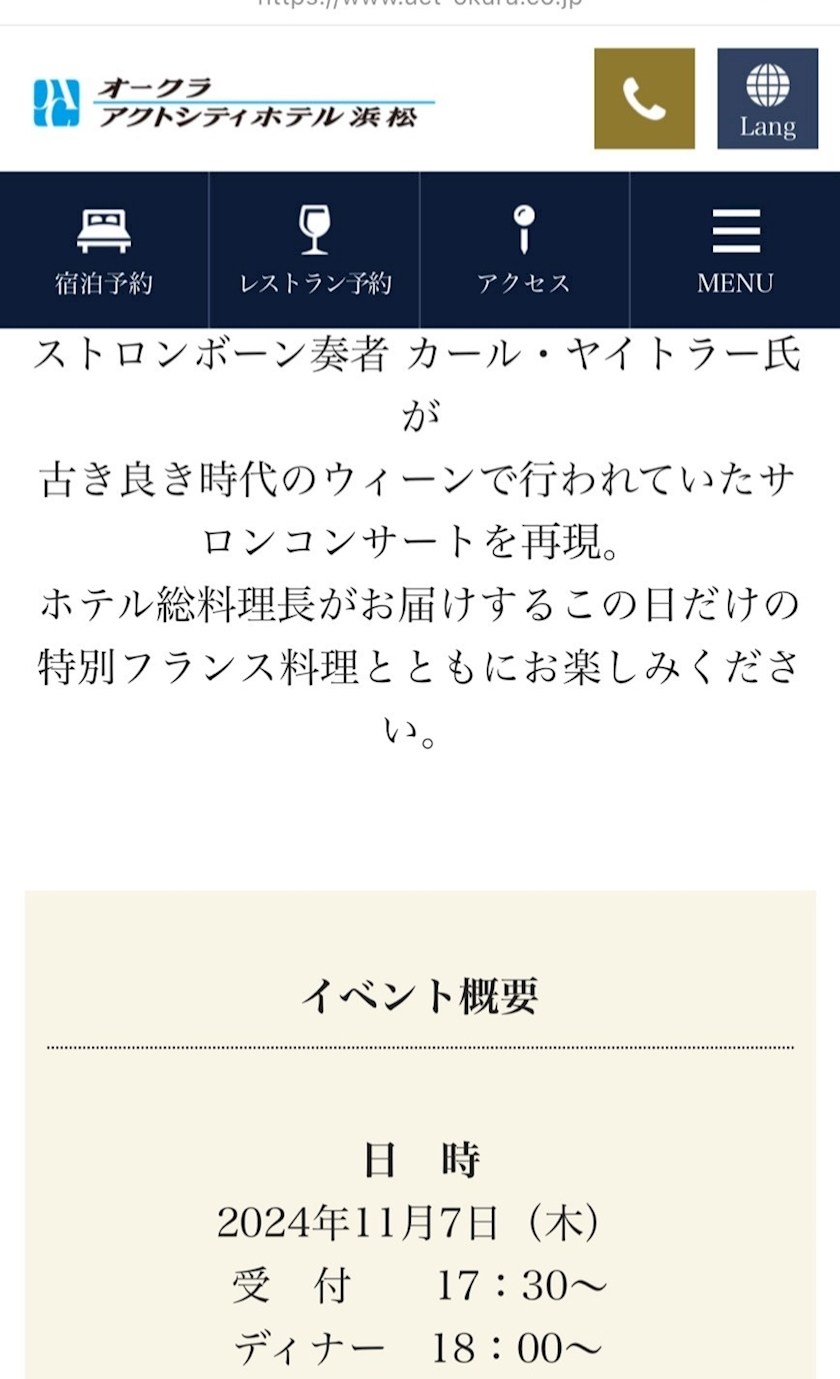Screen dimensions: 840x1379
Task: Open the MENU hamburger
Action: coord(735,250)
